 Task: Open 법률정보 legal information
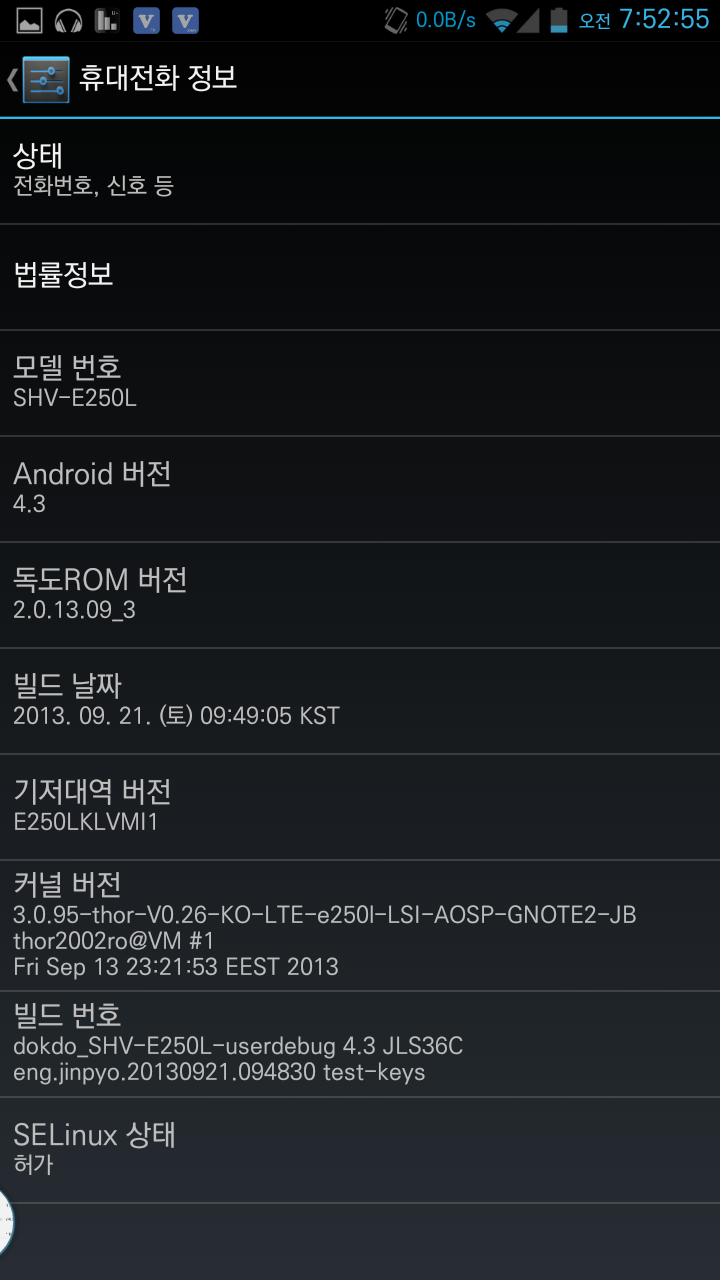point(360,276)
